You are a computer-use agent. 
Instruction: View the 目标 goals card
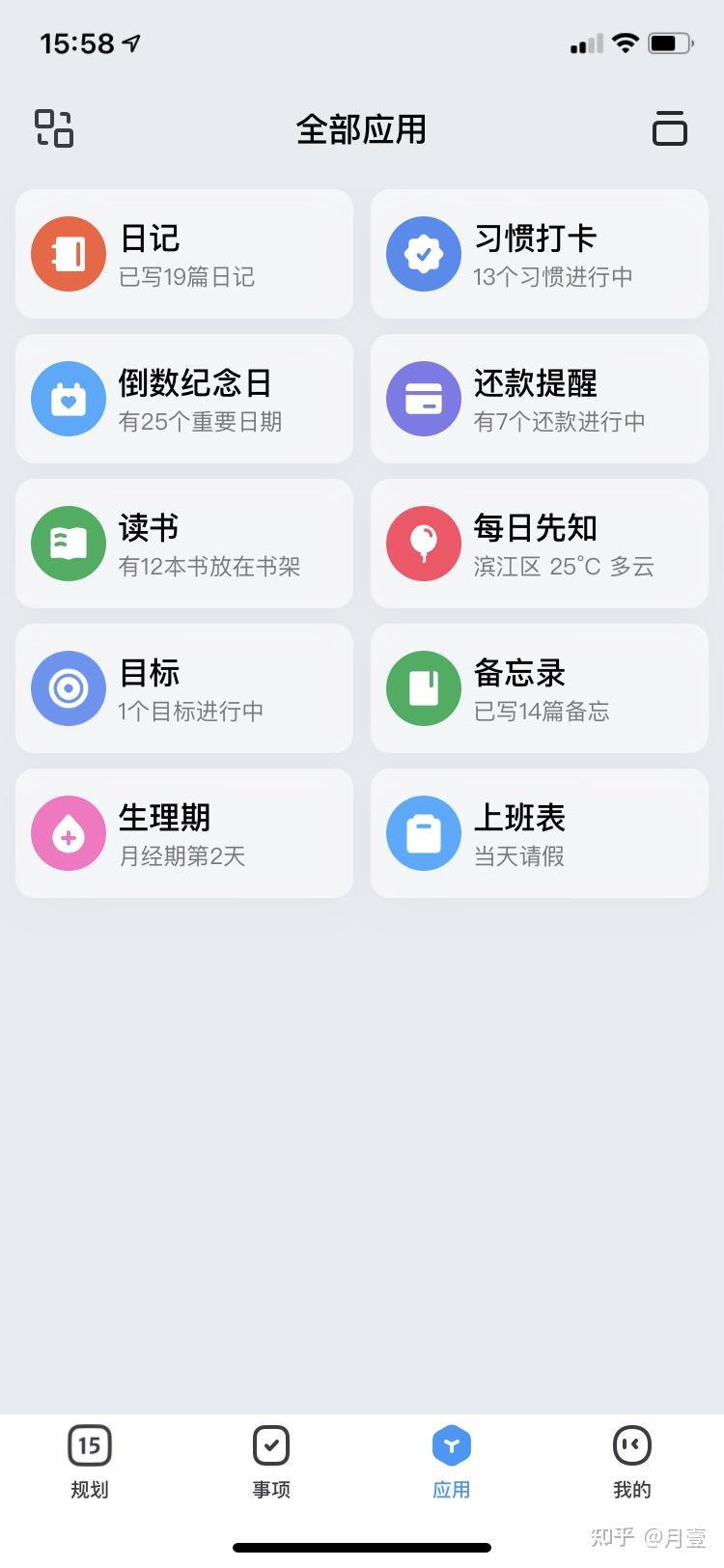click(184, 688)
